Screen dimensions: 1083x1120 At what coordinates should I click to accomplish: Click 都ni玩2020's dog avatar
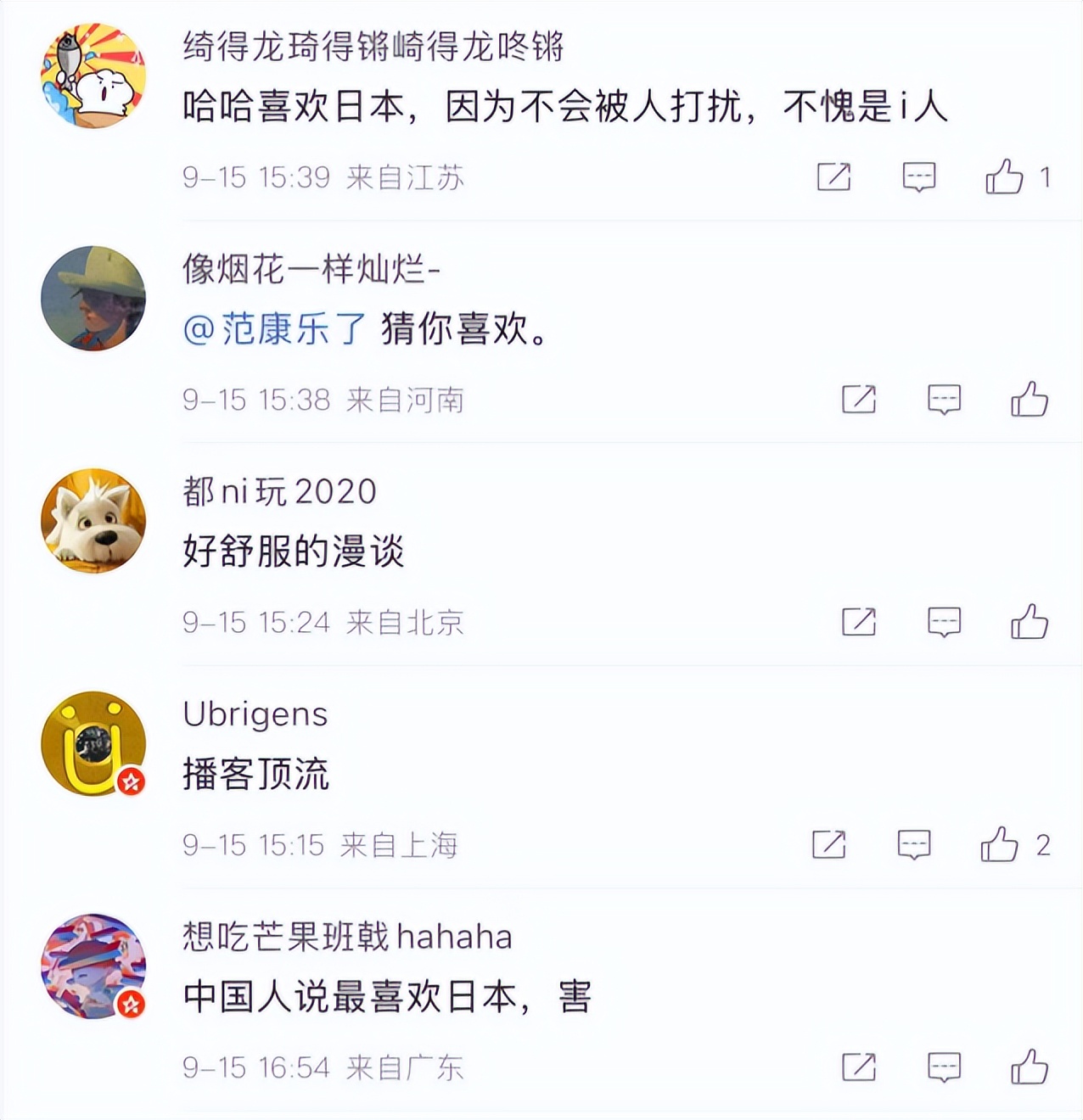93,520
